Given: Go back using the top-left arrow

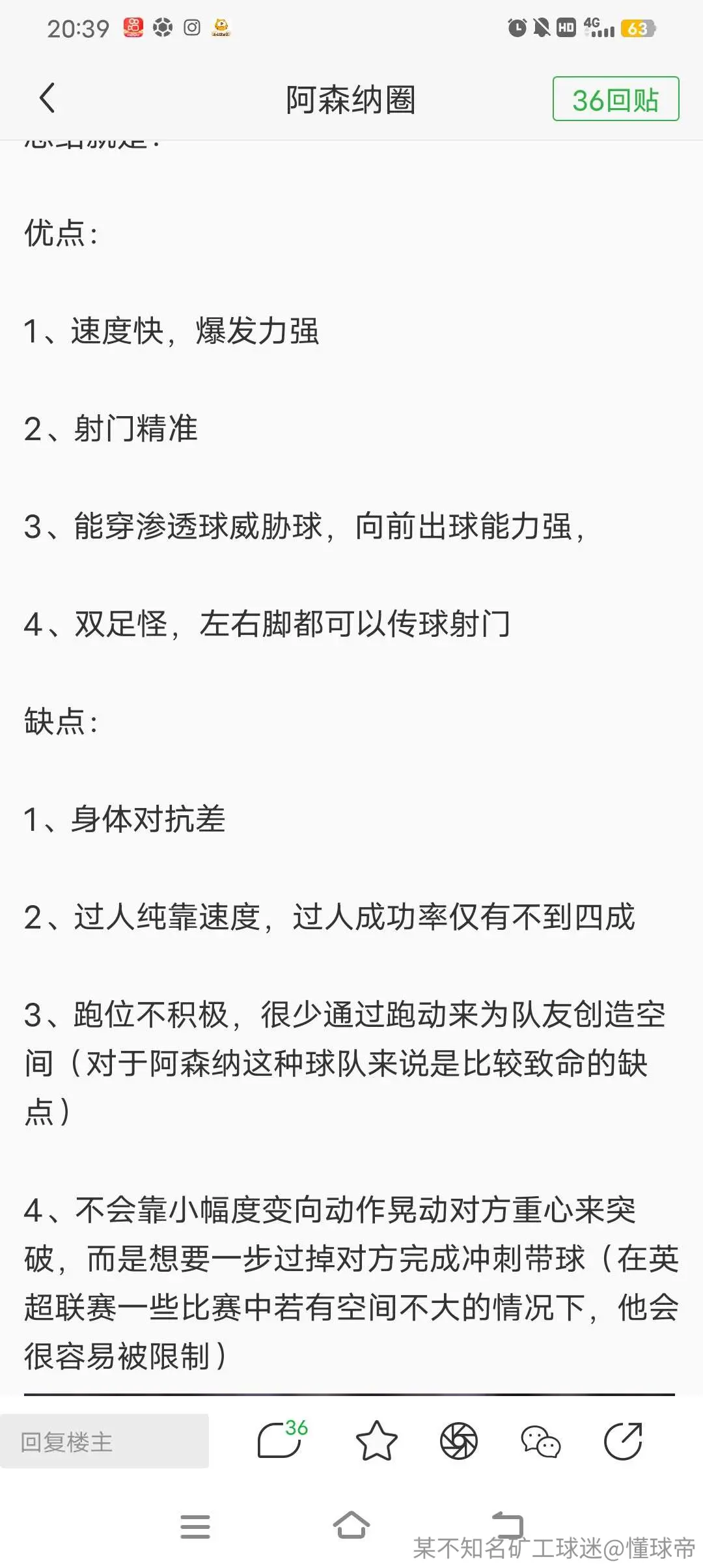Looking at the screenshot, I should coord(47,99).
